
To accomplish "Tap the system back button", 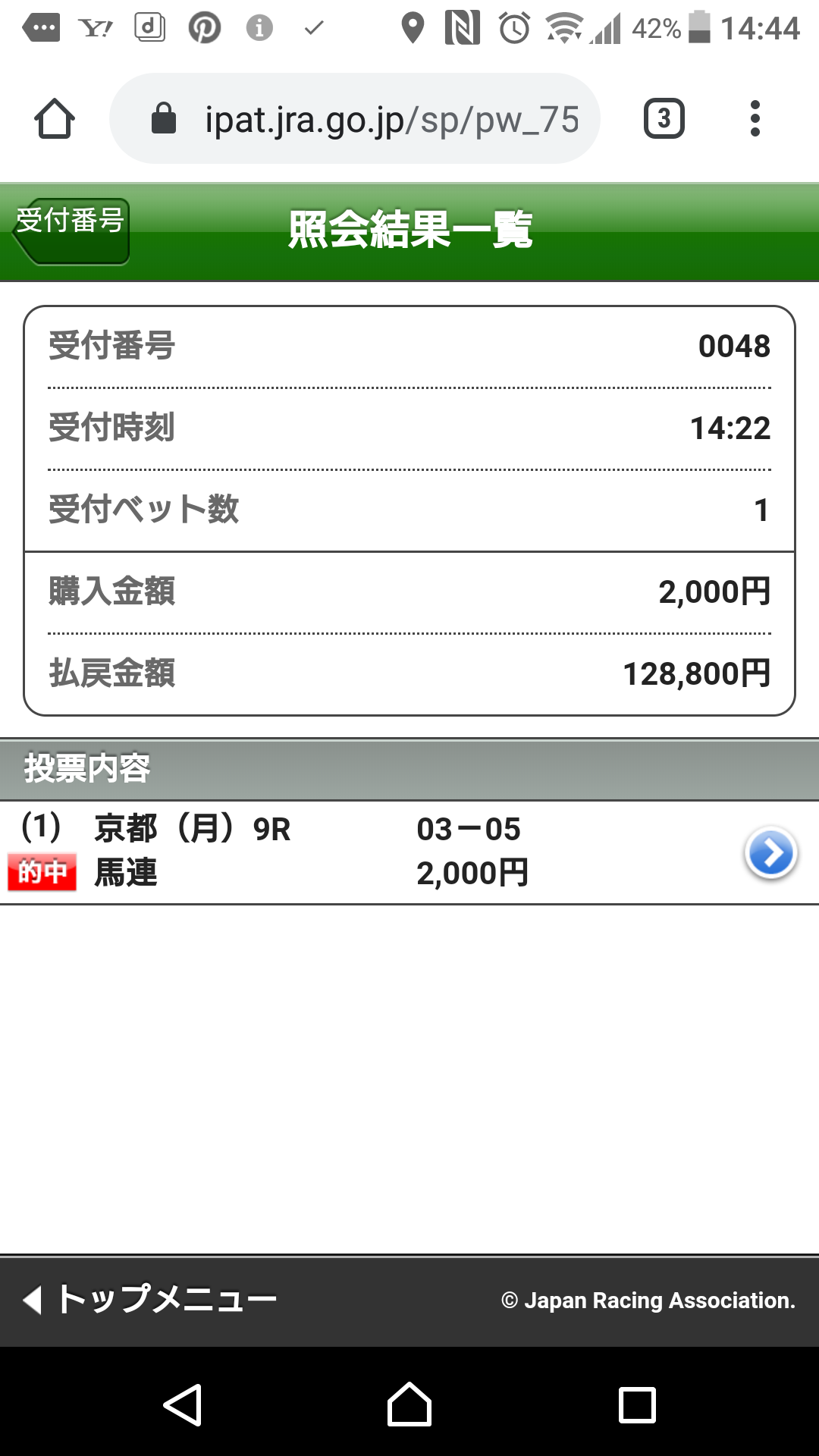I will 183,1404.
